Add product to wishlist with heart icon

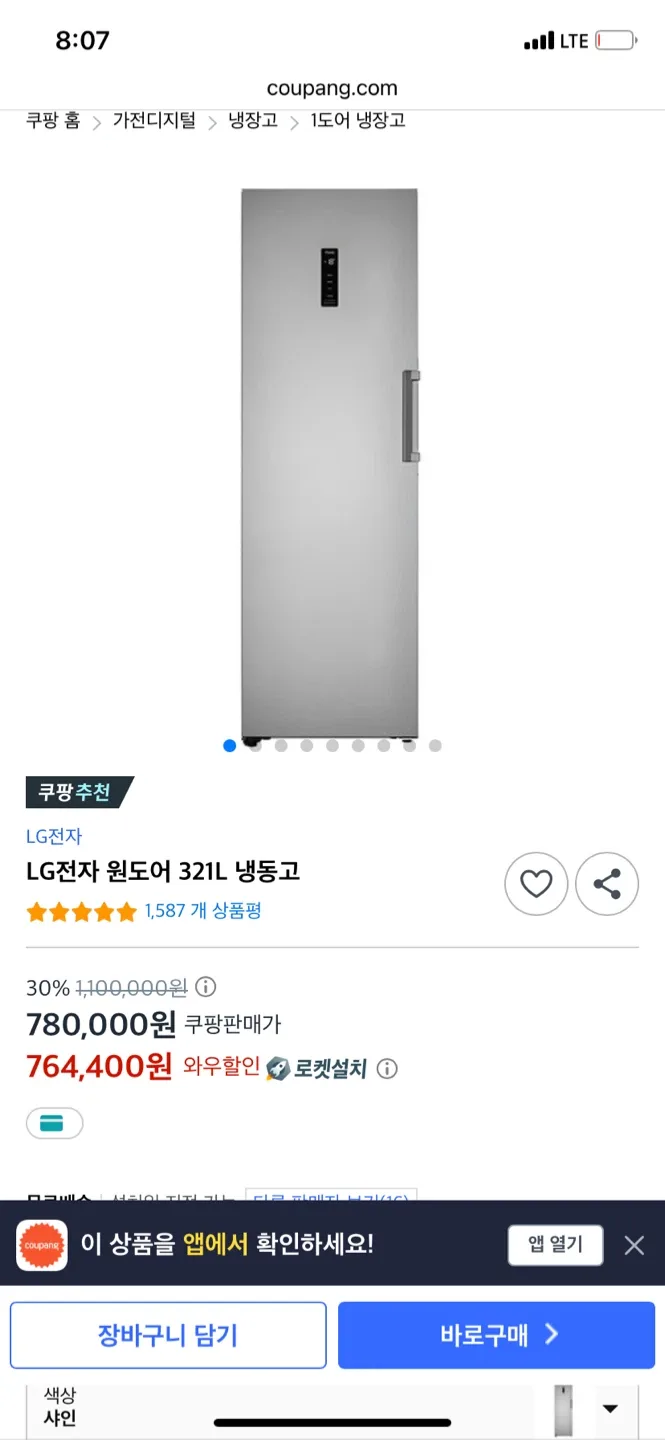[536, 884]
